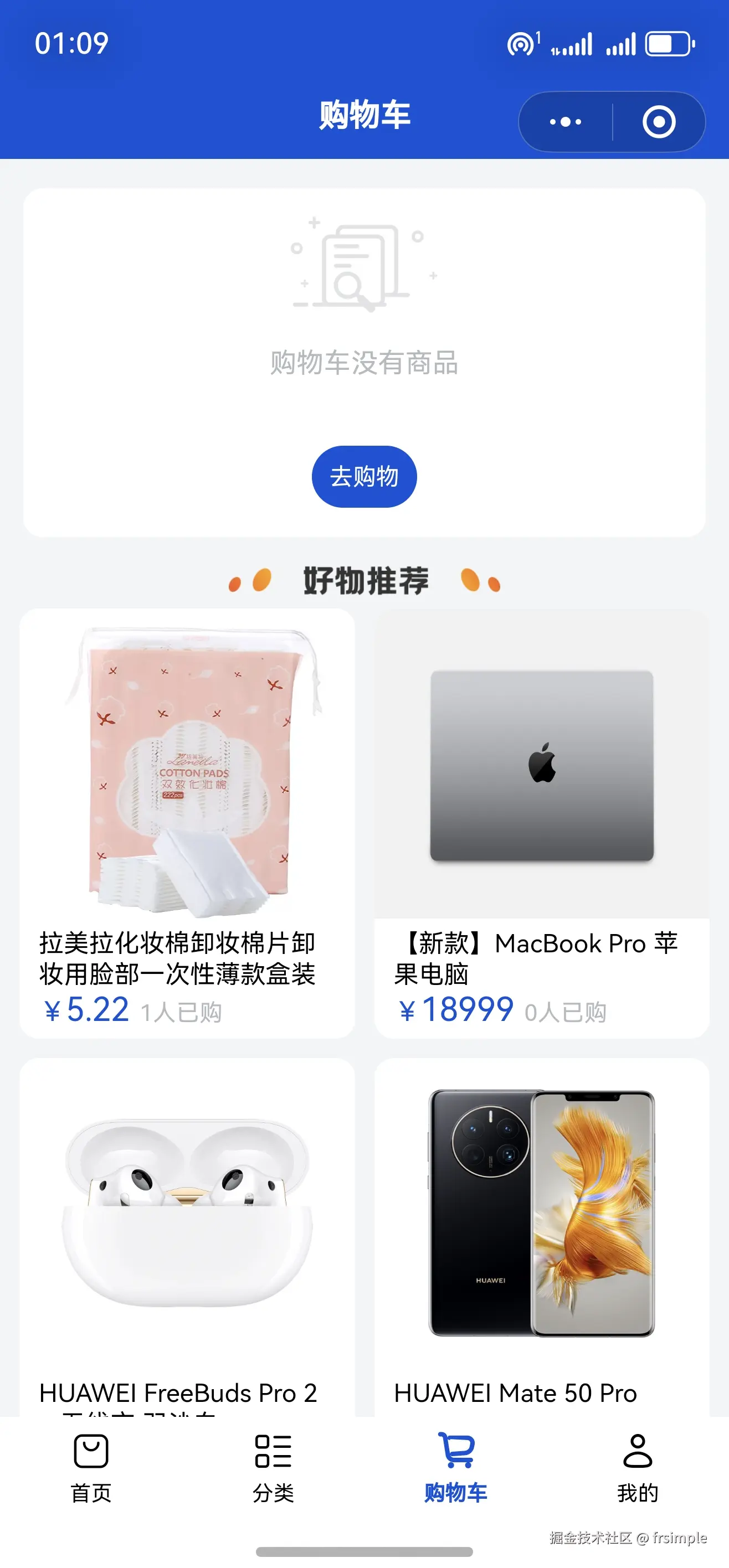View the MacBook Pro 苹果电脑 product
This screenshot has height=1568, width=729.
tap(541, 822)
